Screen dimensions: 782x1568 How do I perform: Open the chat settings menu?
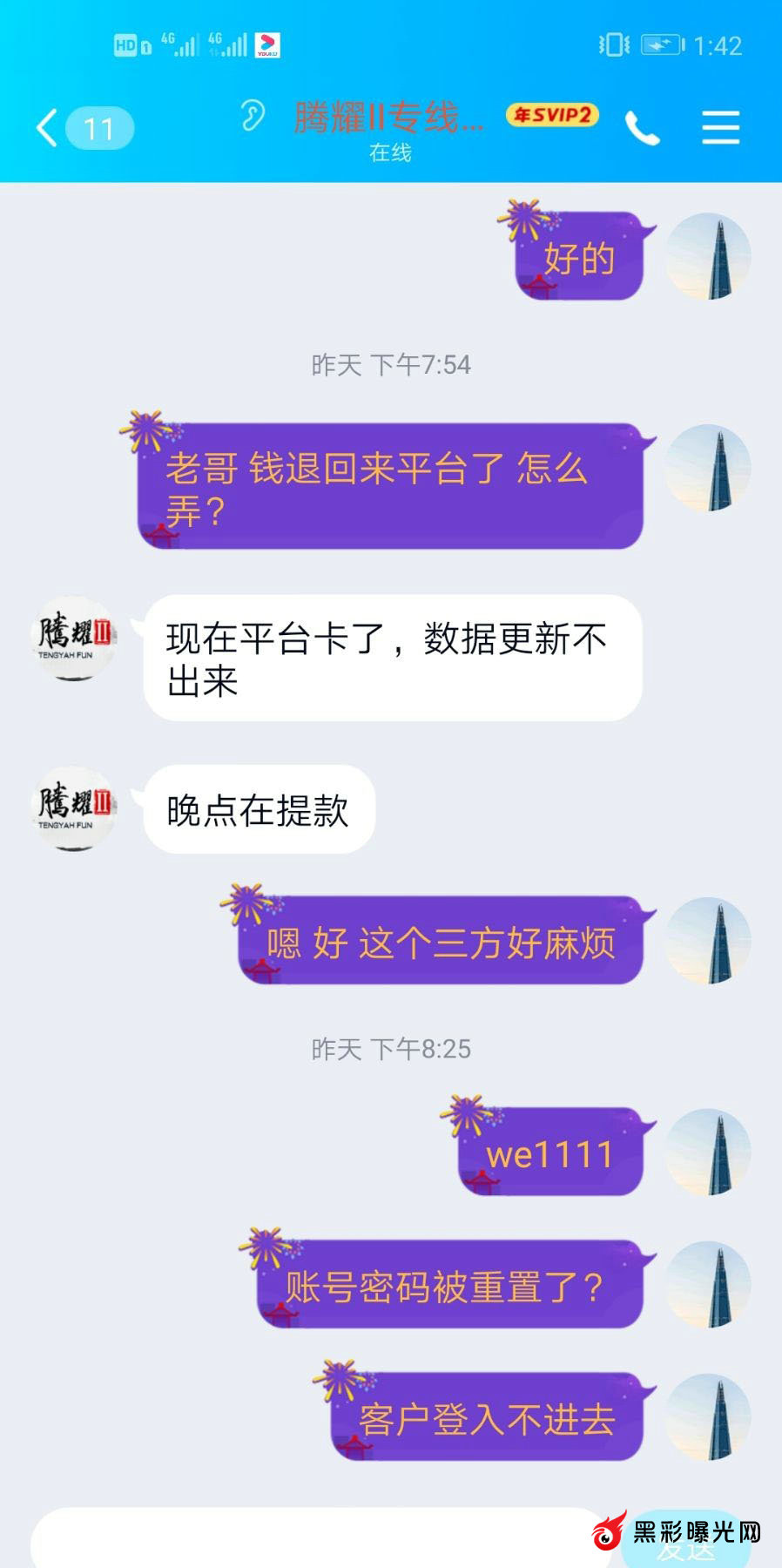pos(720,128)
